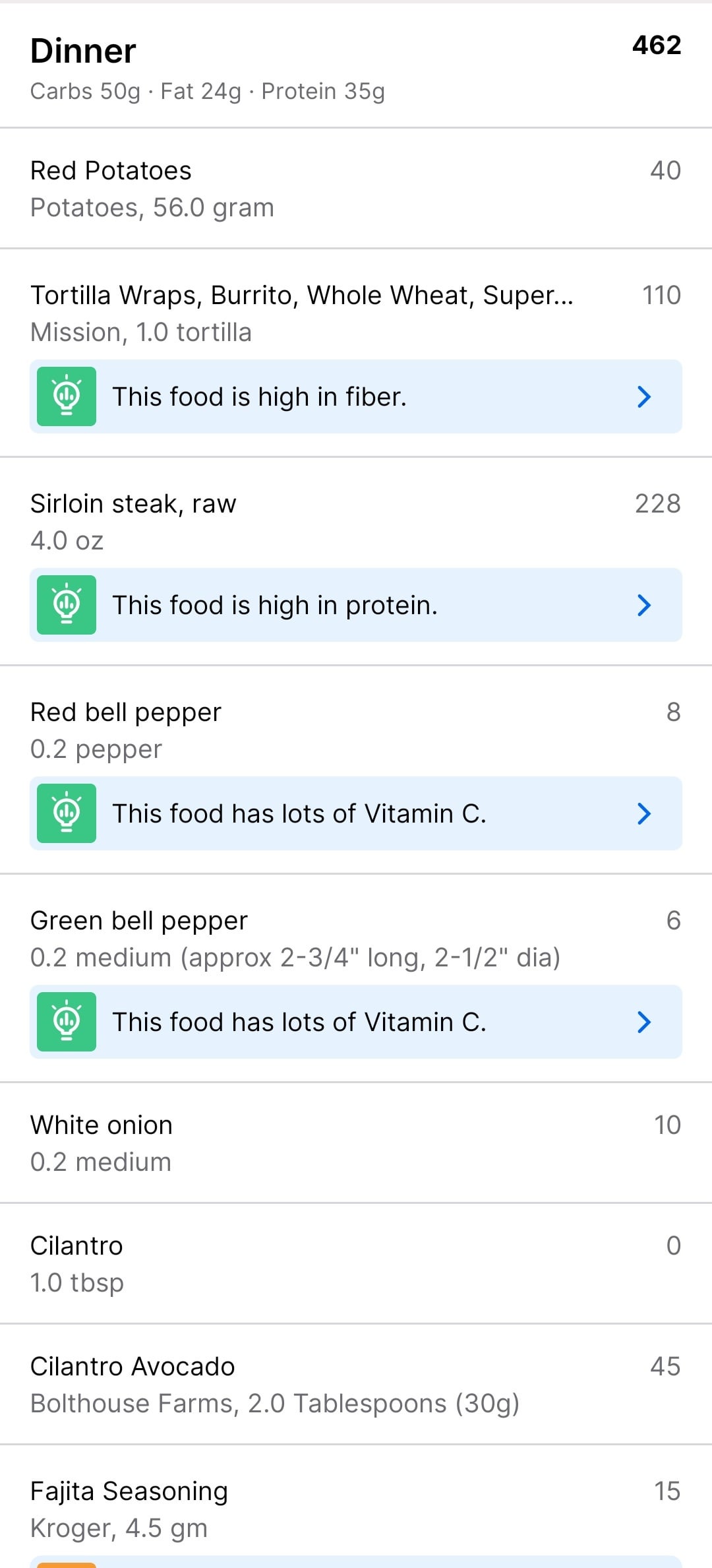The width and height of the screenshot is (712, 1568).
Task: Open the Red bell pepper entry
Action: tap(356, 730)
